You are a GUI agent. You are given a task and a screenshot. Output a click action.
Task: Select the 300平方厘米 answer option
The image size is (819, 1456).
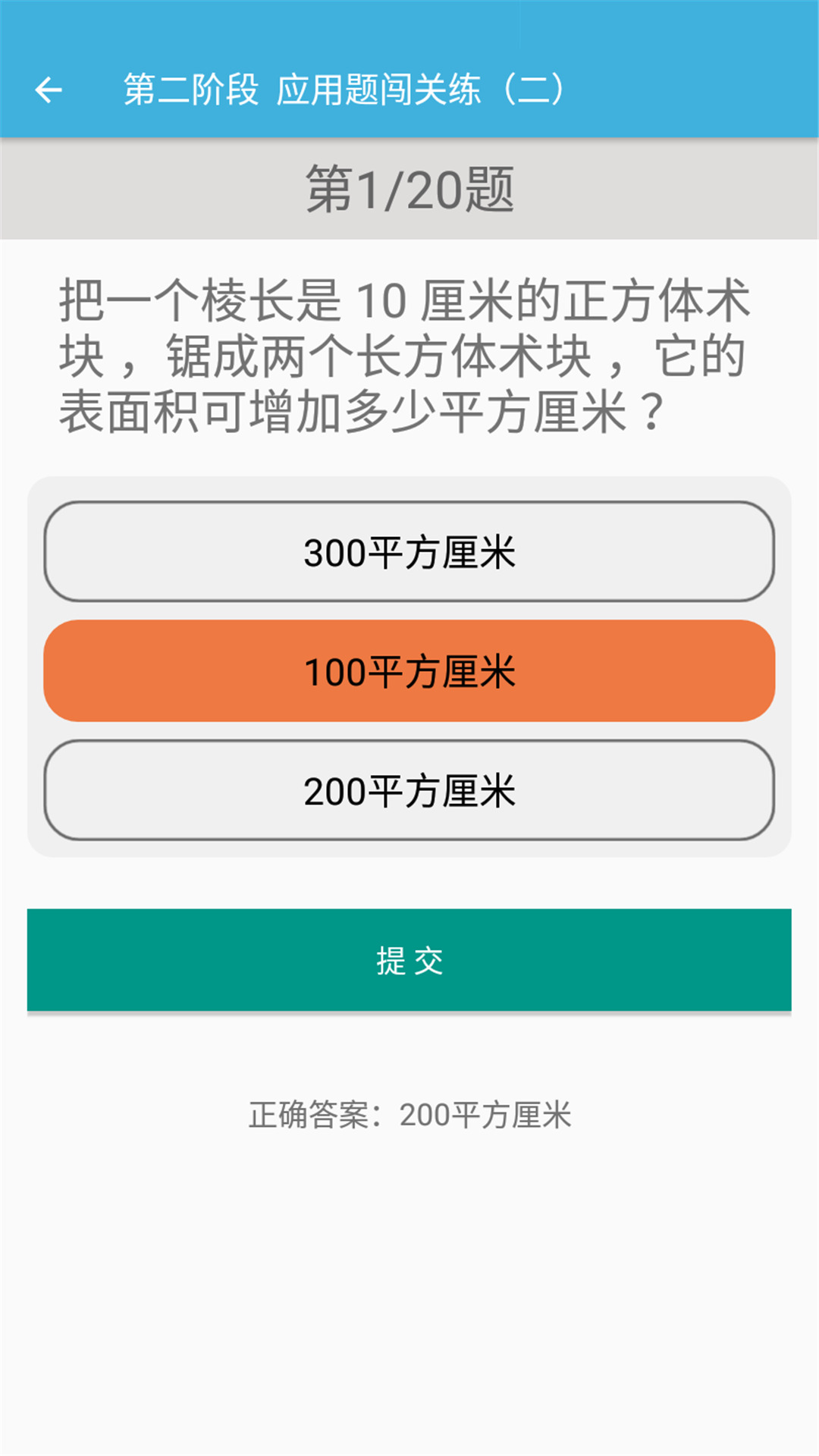pos(409,551)
